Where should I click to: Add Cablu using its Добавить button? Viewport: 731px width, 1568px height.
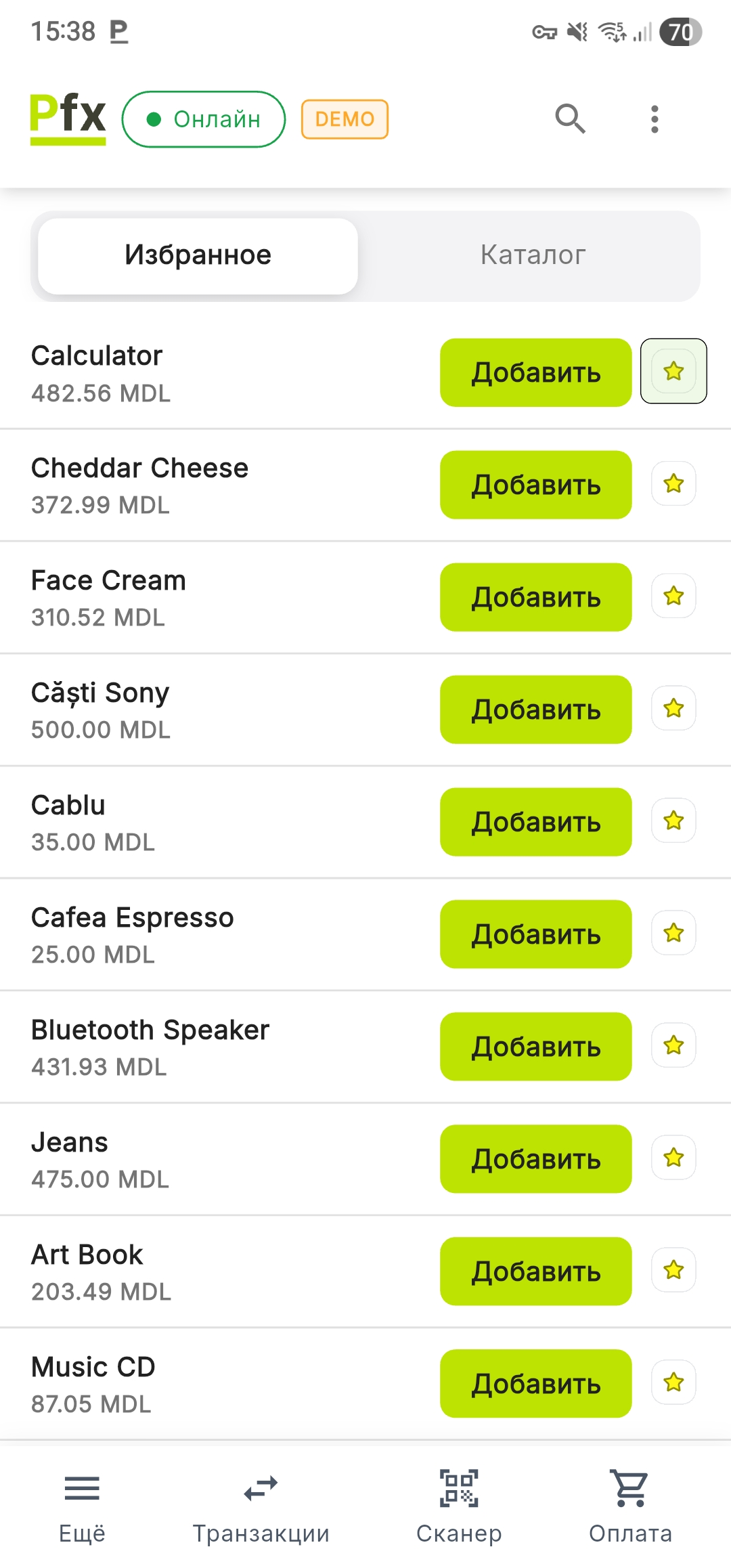(535, 822)
